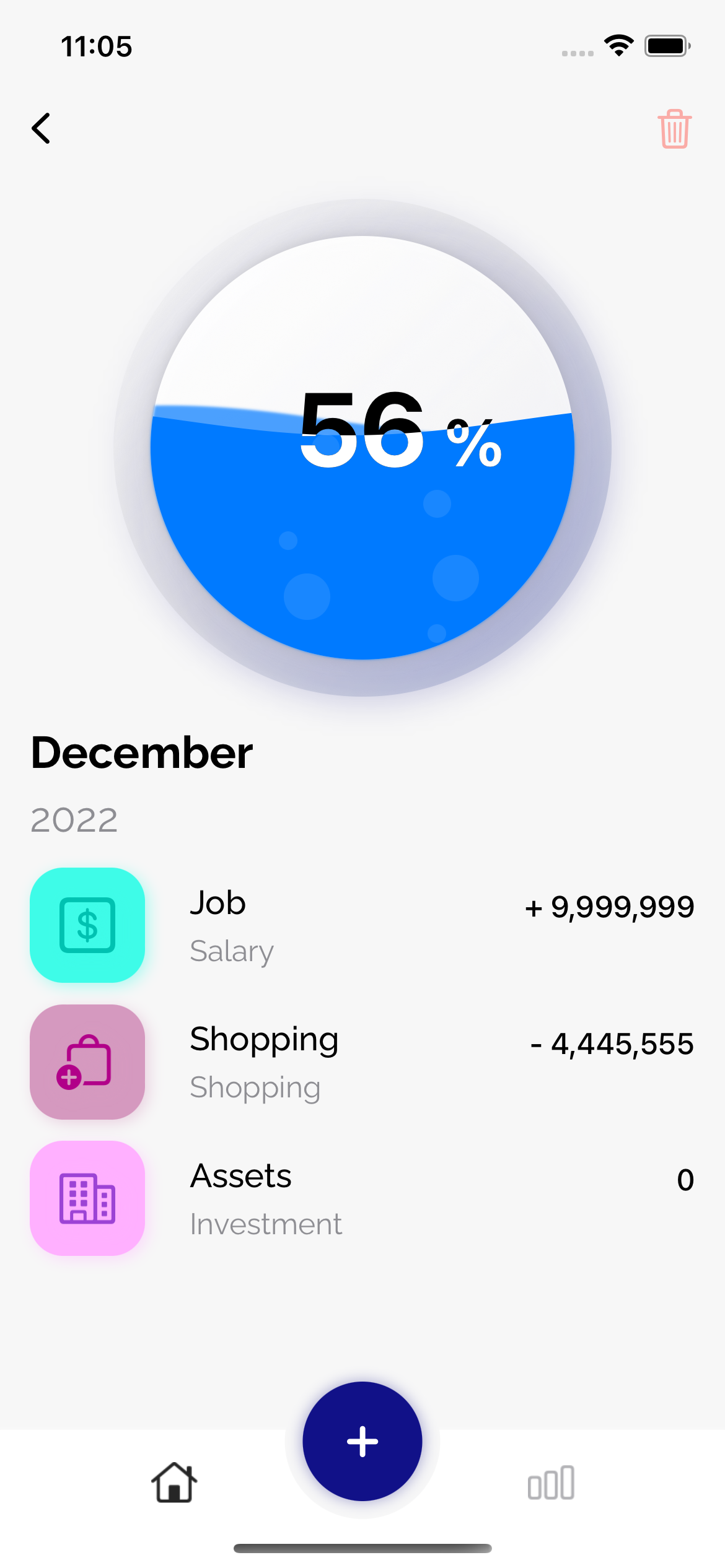Open the Assets investment entry
The height and width of the screenshot is (1568, 725).
(x=362, y=1198)
